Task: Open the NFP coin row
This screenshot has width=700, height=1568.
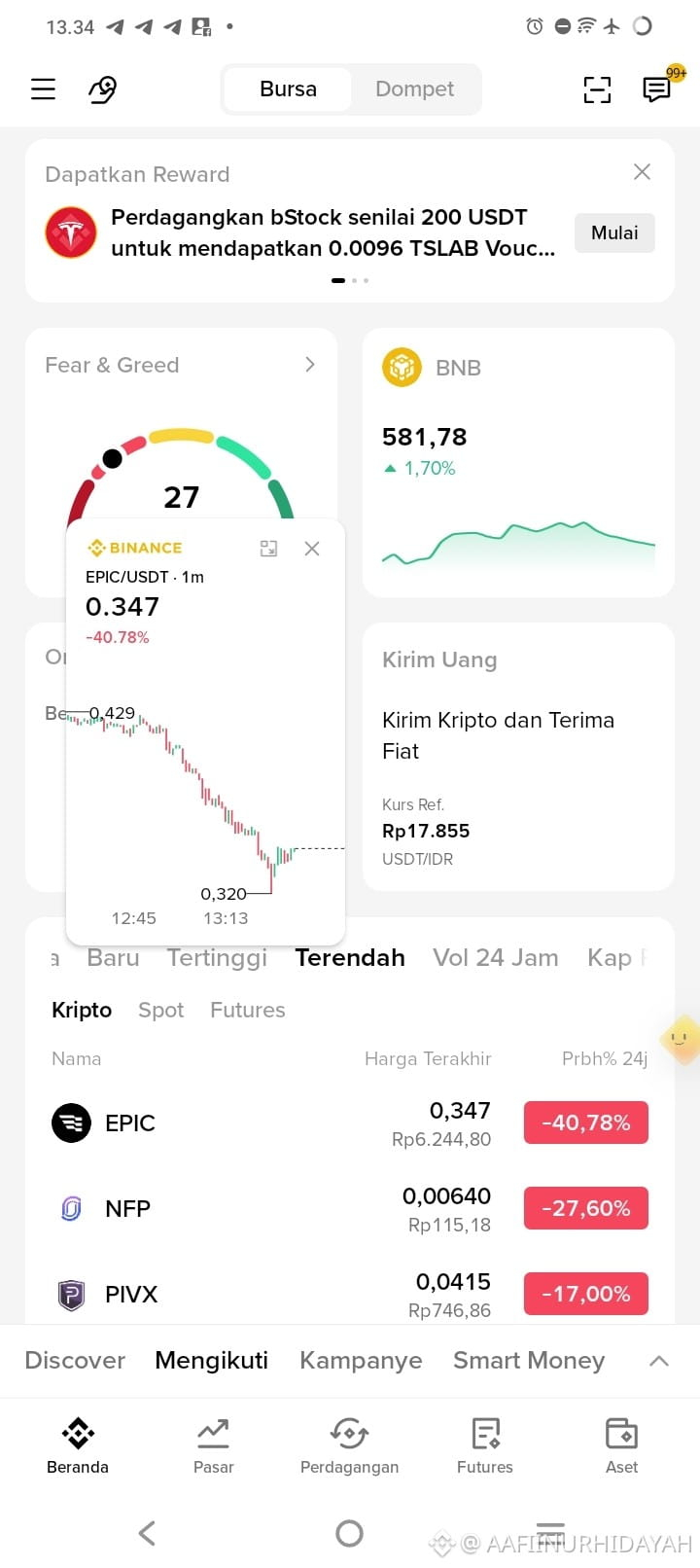Action: 350,1209
